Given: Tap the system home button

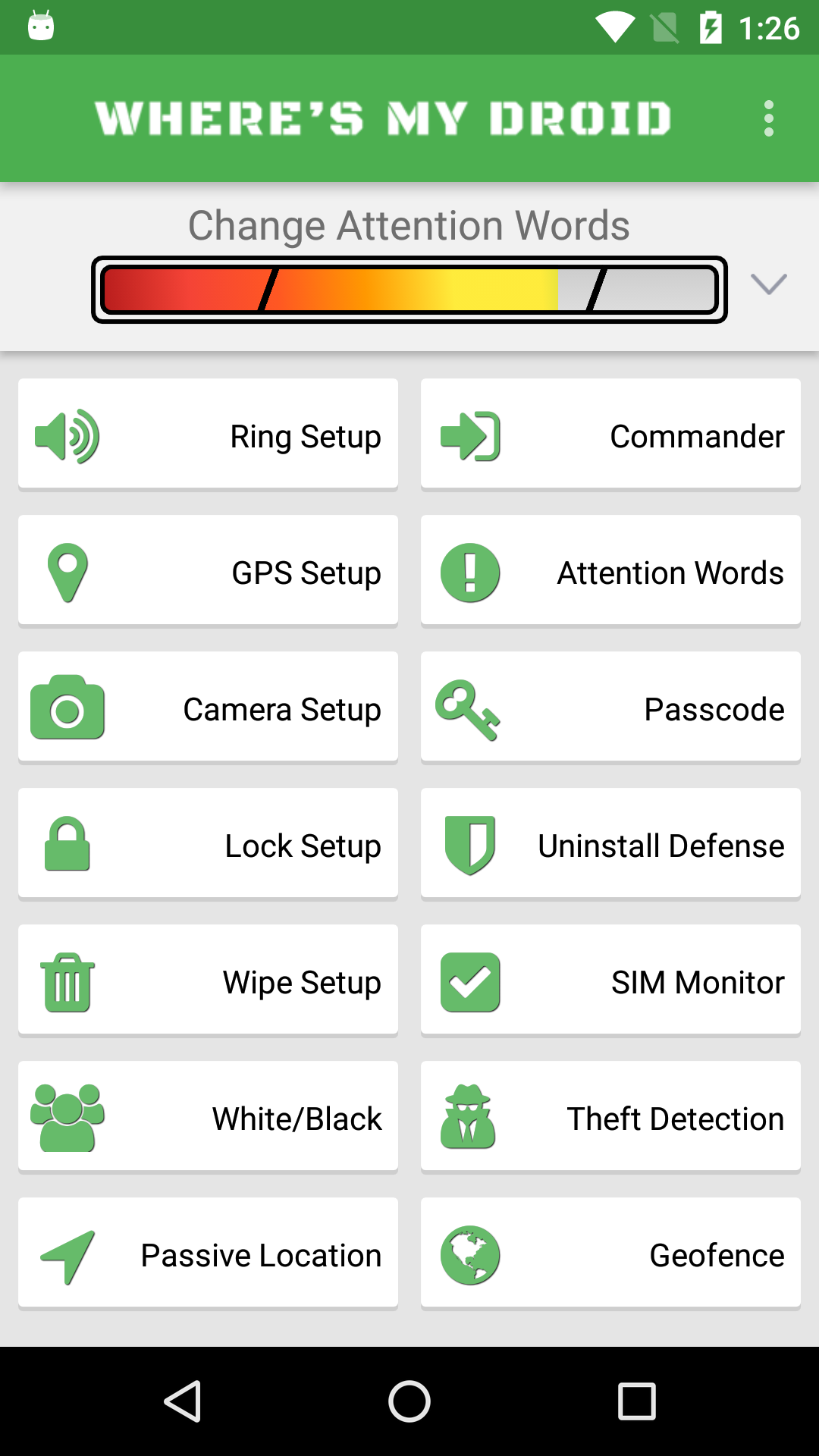Looking at the screenshot, I should 409,1401.
